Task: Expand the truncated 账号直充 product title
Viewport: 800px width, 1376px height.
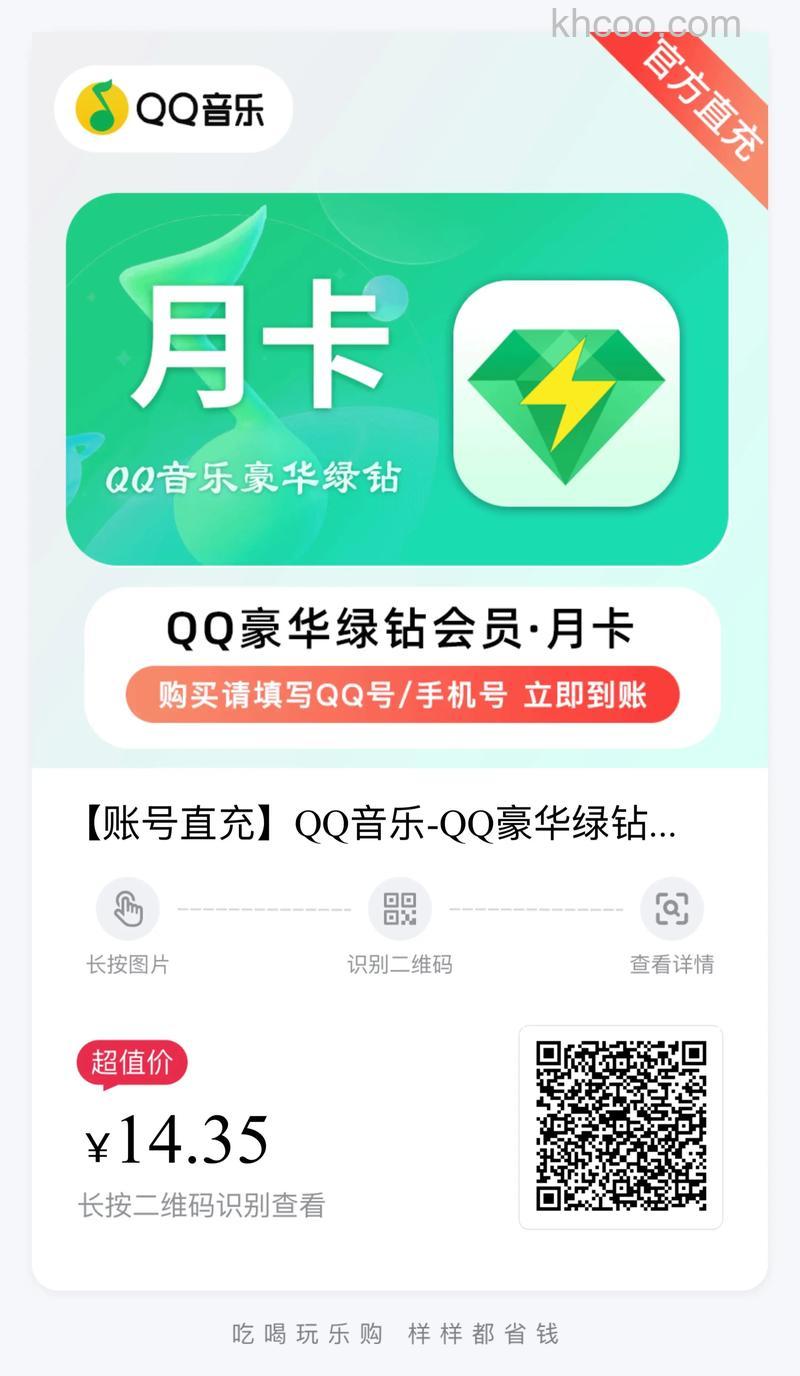Action: [400, 824]
